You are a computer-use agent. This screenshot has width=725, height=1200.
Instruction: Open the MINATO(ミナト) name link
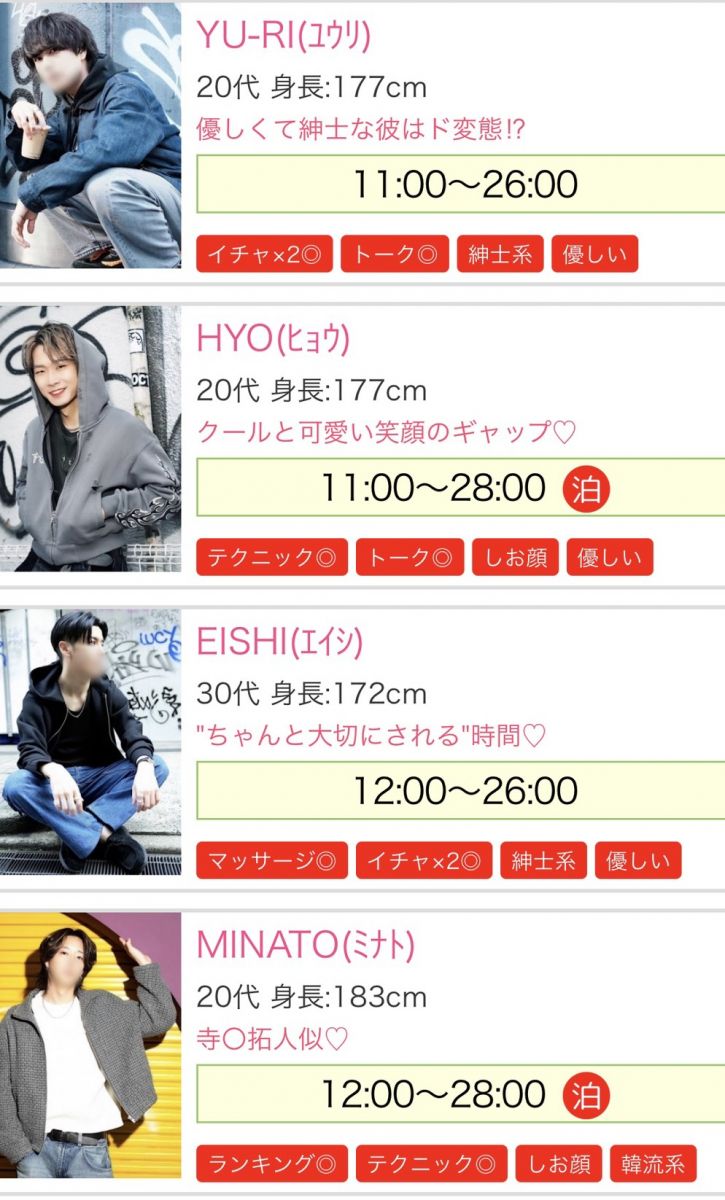click(x=306, y=945)
